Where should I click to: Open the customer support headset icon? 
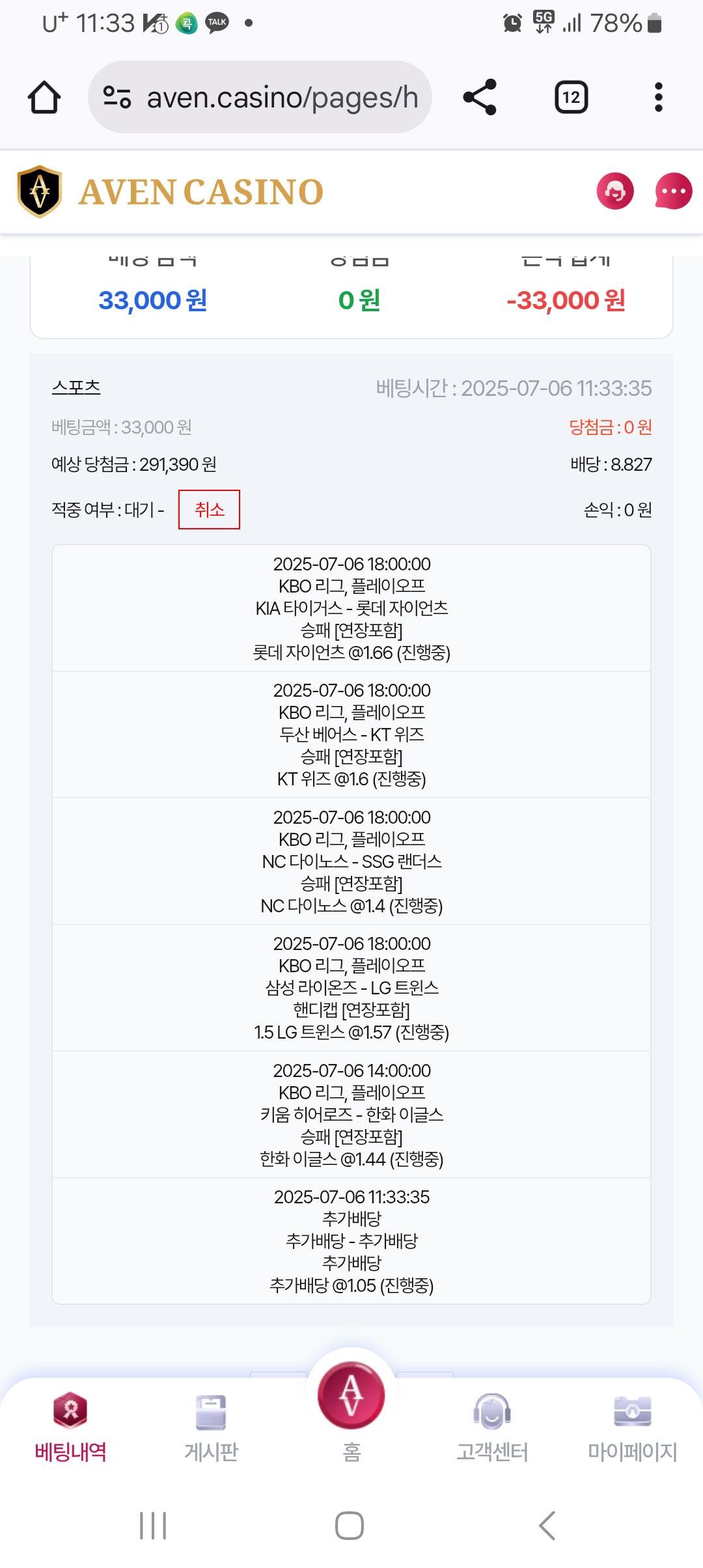coord(615,191)
